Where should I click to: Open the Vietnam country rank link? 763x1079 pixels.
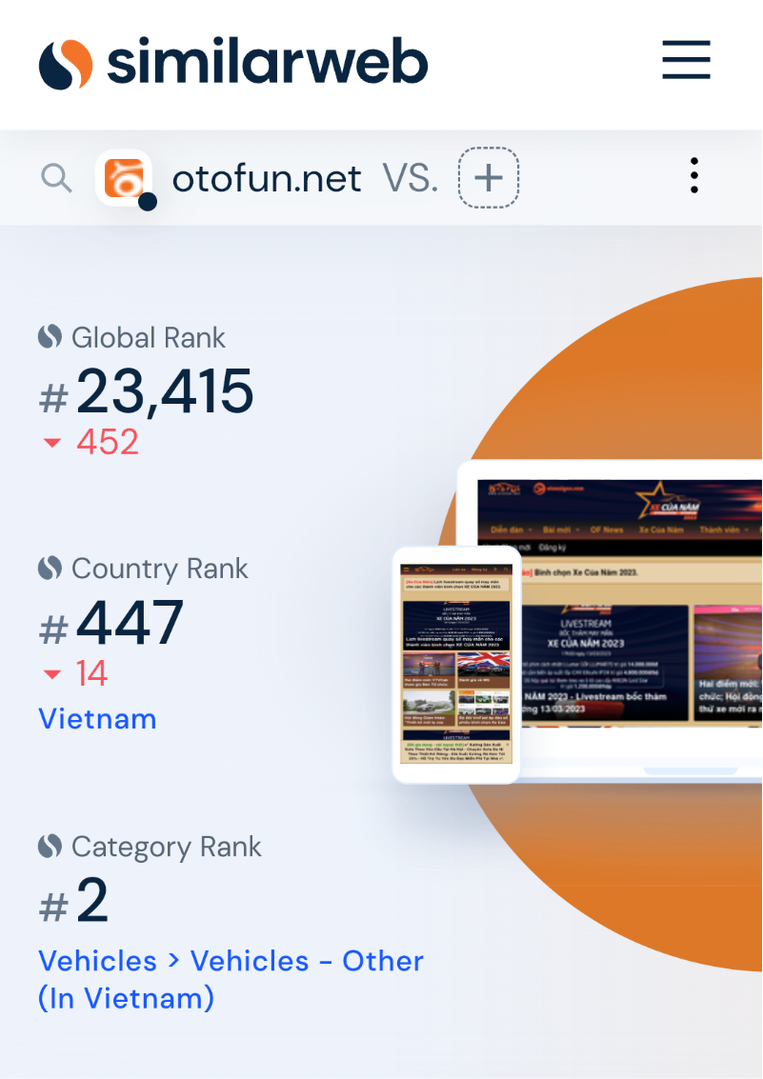(97, 719)
